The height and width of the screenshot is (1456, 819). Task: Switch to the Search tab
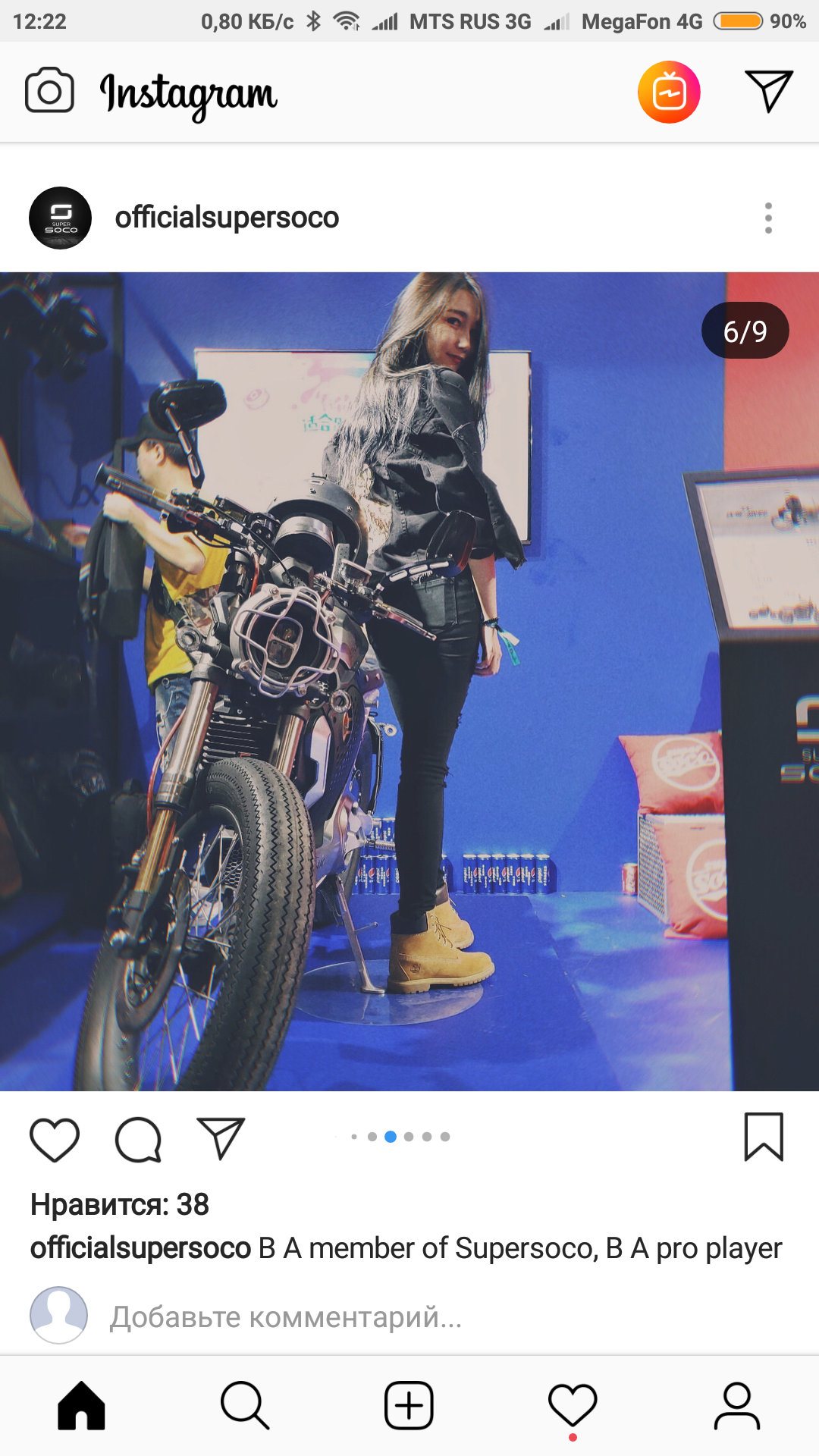pyautogui.click(x=245, y=1406)
